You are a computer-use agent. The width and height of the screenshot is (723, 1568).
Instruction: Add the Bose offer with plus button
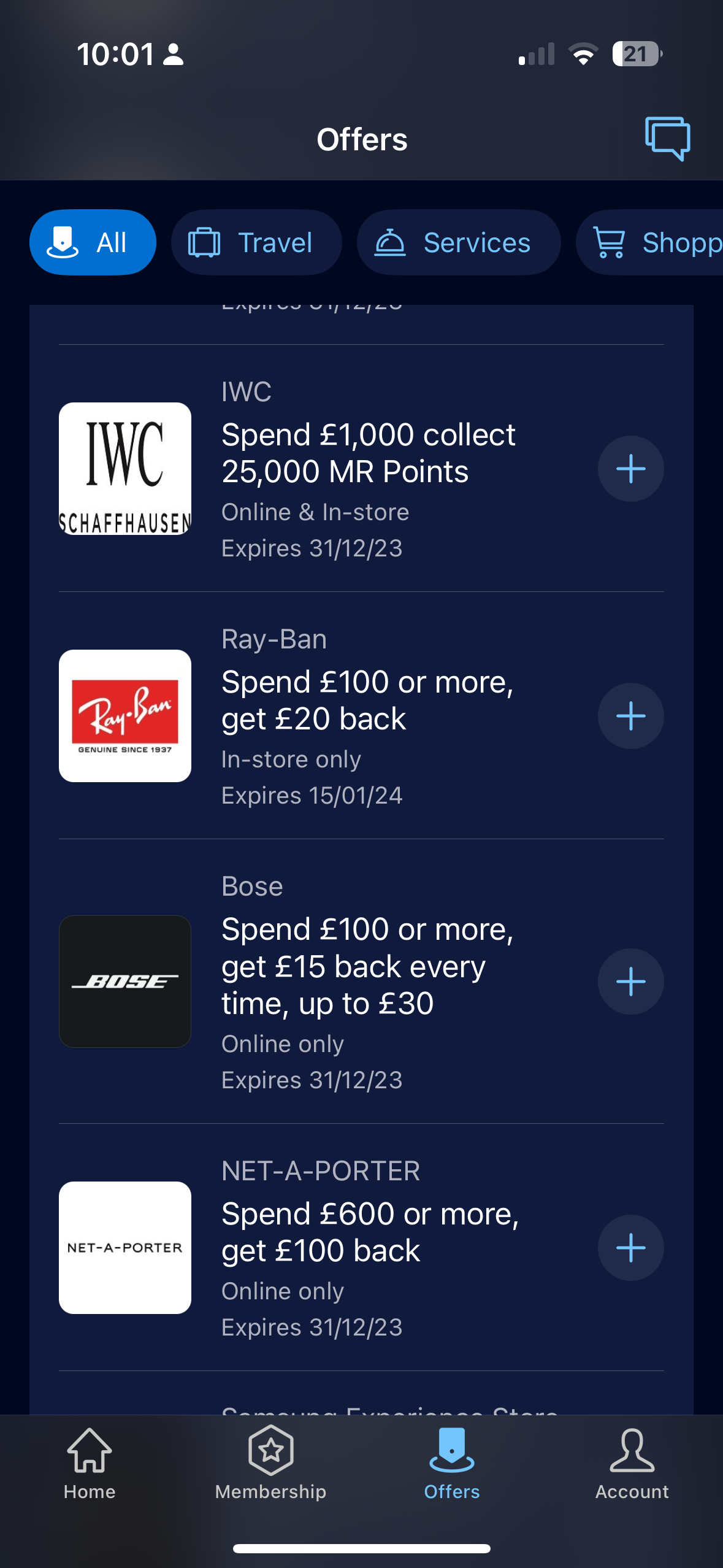[630, 982]
